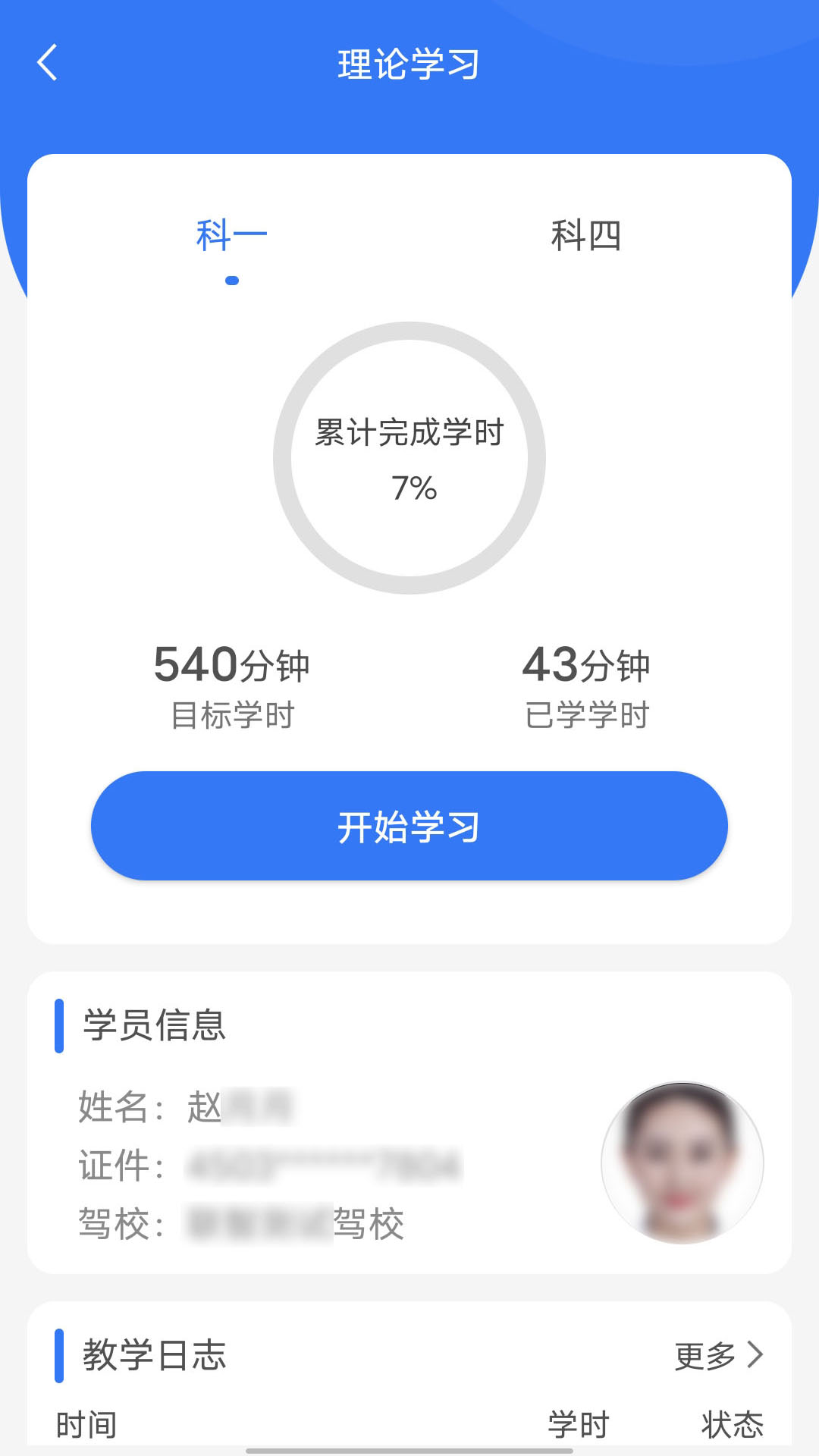Select the 科一 tab
This screenshot has width=819, height=1456.
(x=231, y=237)
